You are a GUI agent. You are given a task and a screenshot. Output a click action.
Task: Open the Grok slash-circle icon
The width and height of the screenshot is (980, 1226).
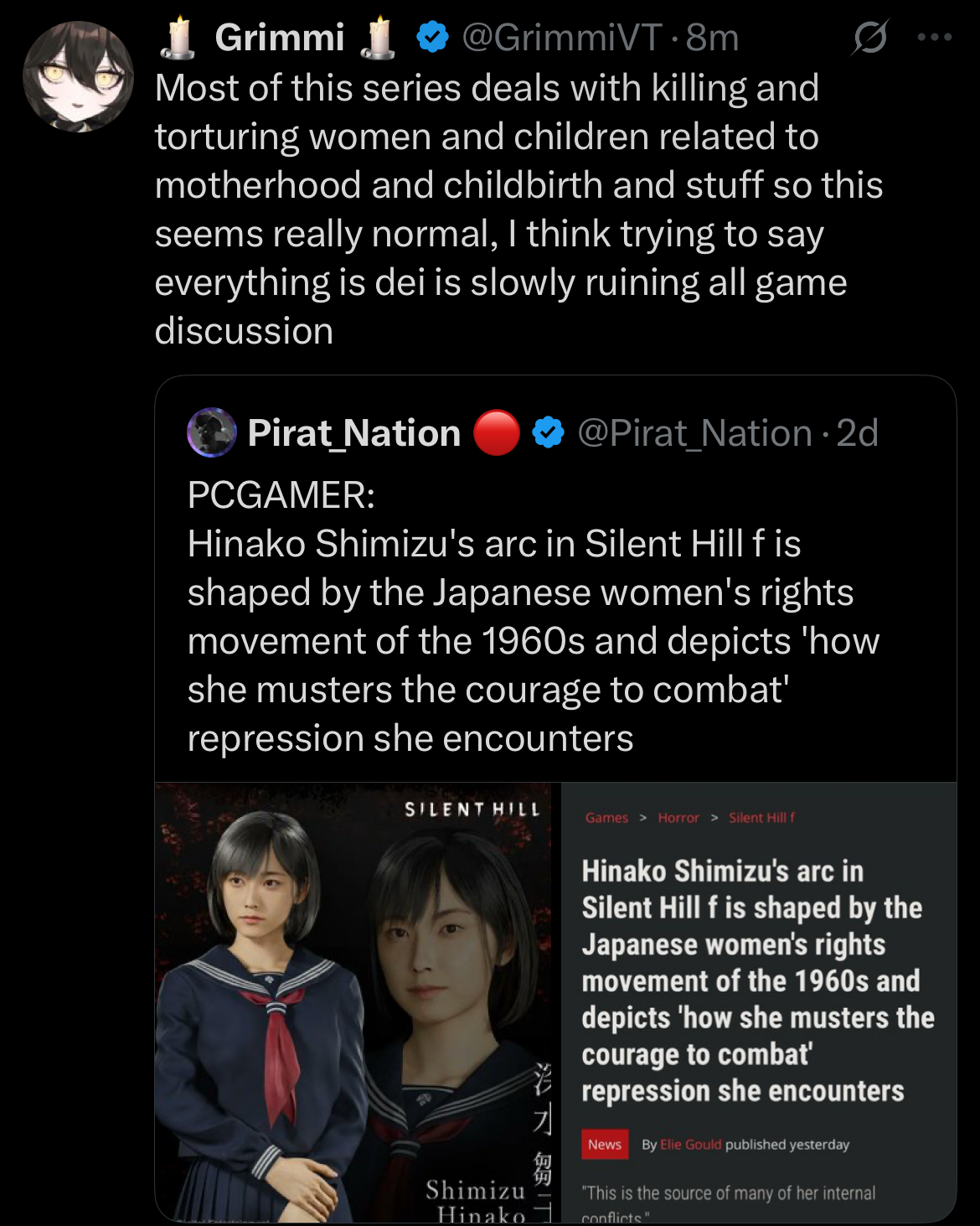pyautogui.click(x=870, y=38)
